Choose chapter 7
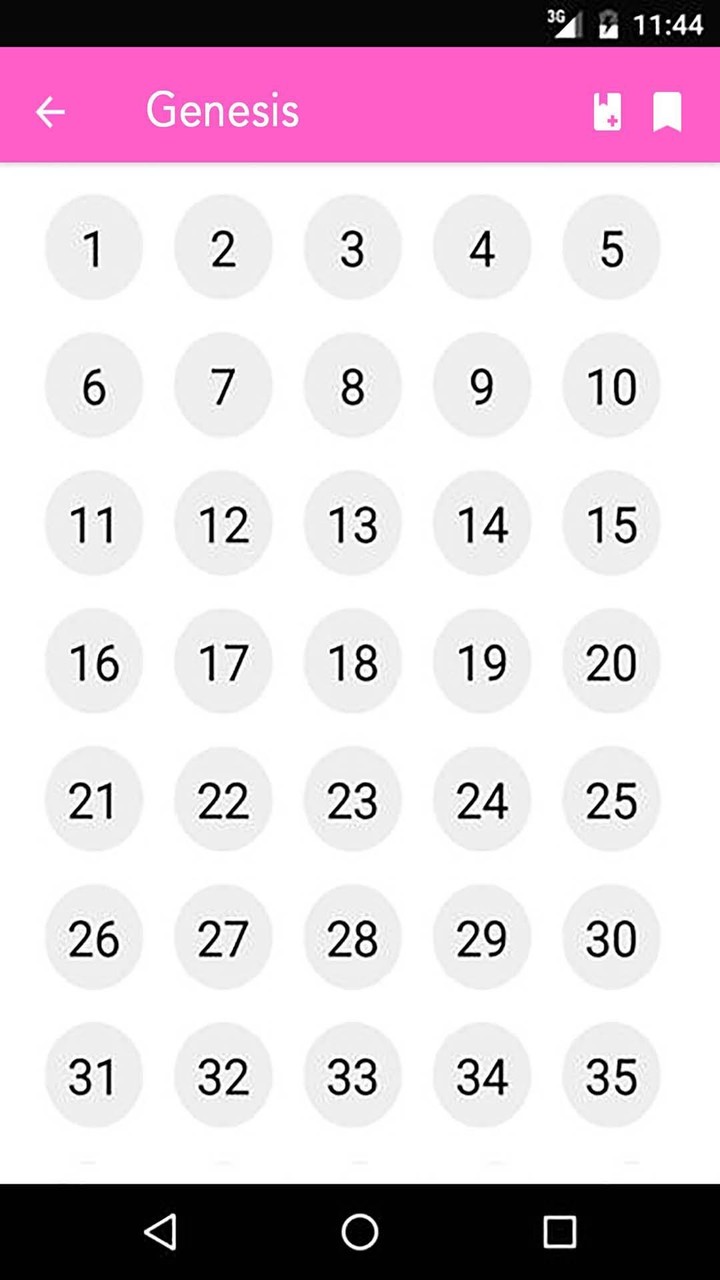The width and height of the screenshot is (720, 1280). 223,386
